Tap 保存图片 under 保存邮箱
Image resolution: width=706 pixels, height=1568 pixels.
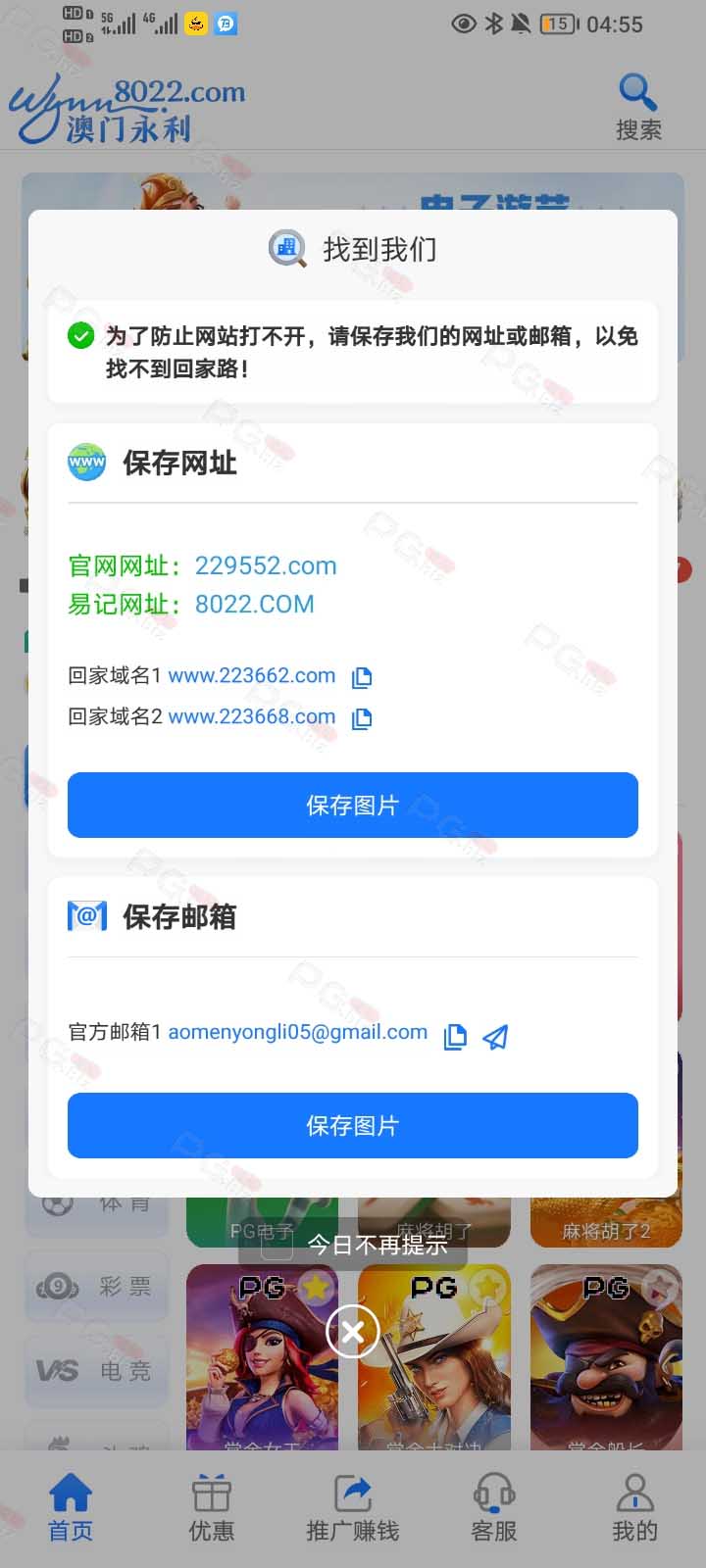[x=353, y=1125]
